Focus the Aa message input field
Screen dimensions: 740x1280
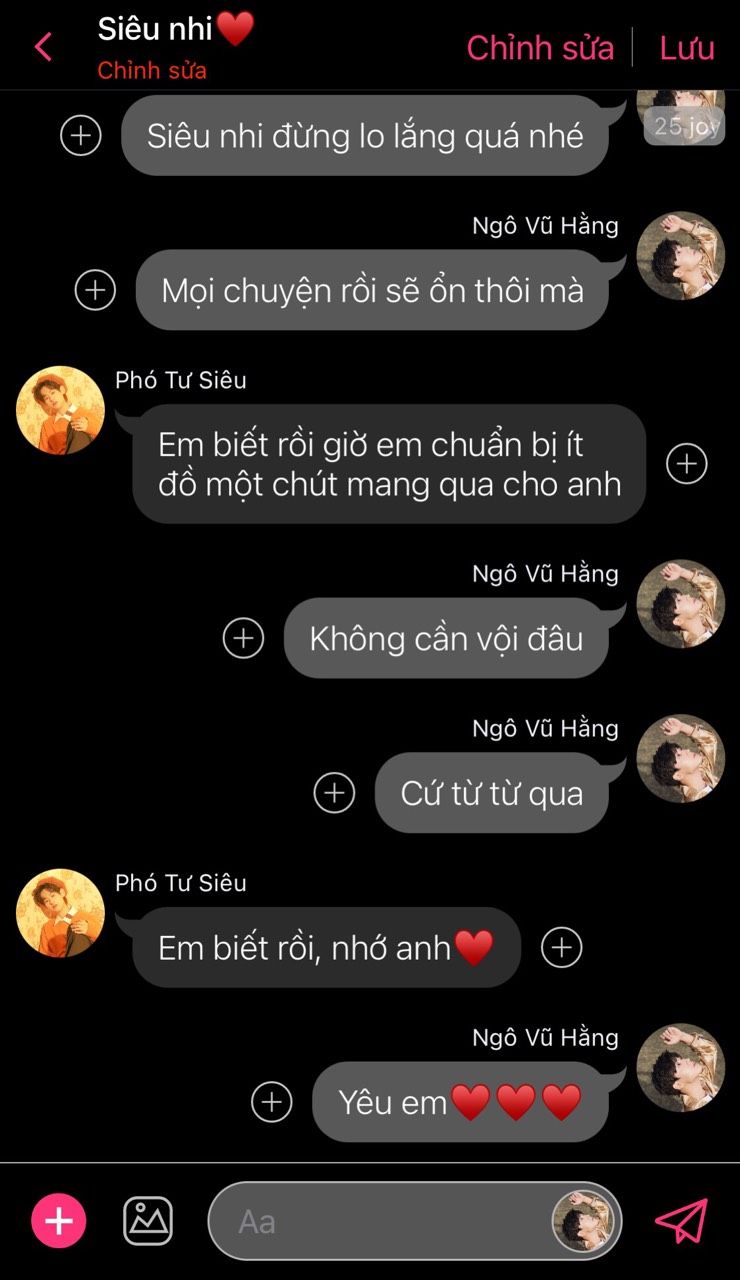(x=380, y=1221)
